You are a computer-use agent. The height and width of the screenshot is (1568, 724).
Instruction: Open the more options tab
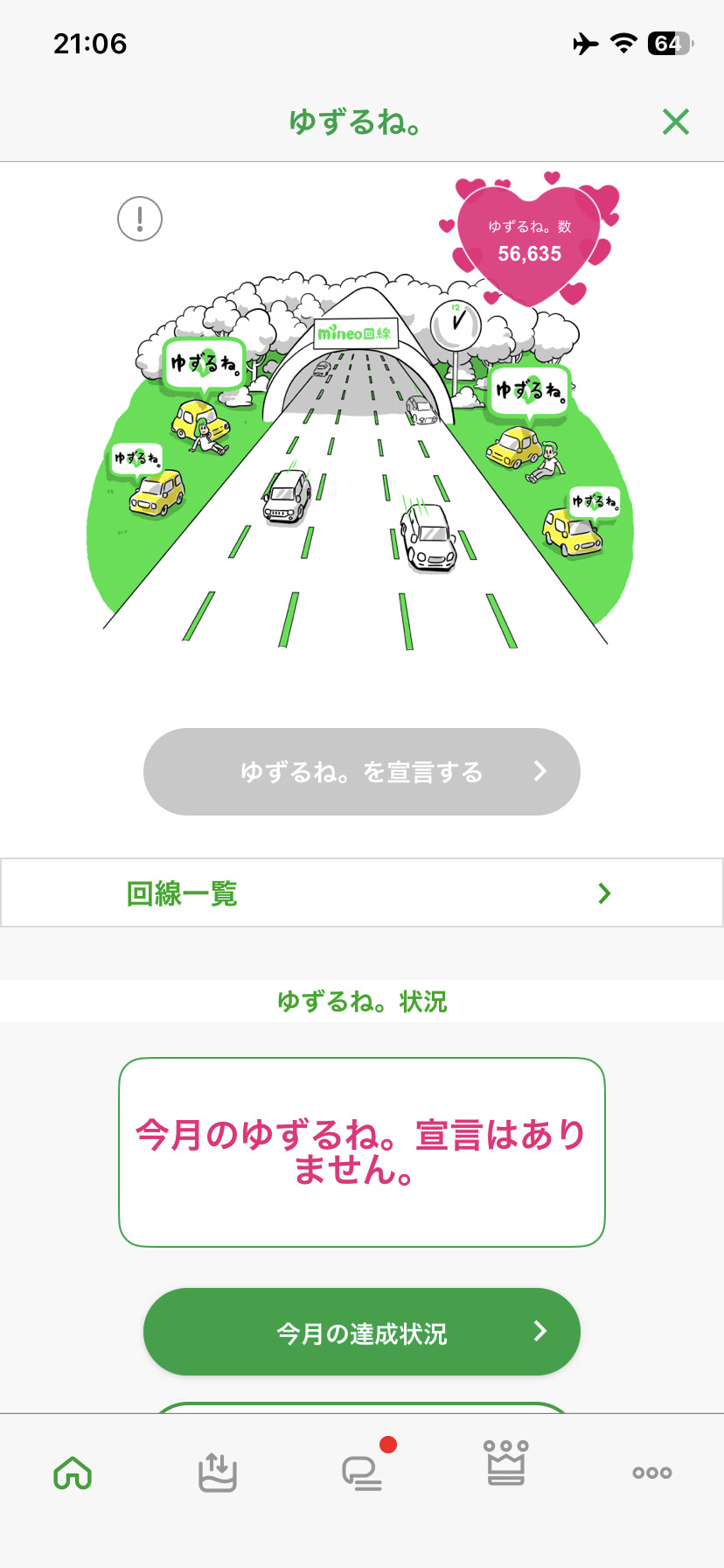click(652, 1473)
